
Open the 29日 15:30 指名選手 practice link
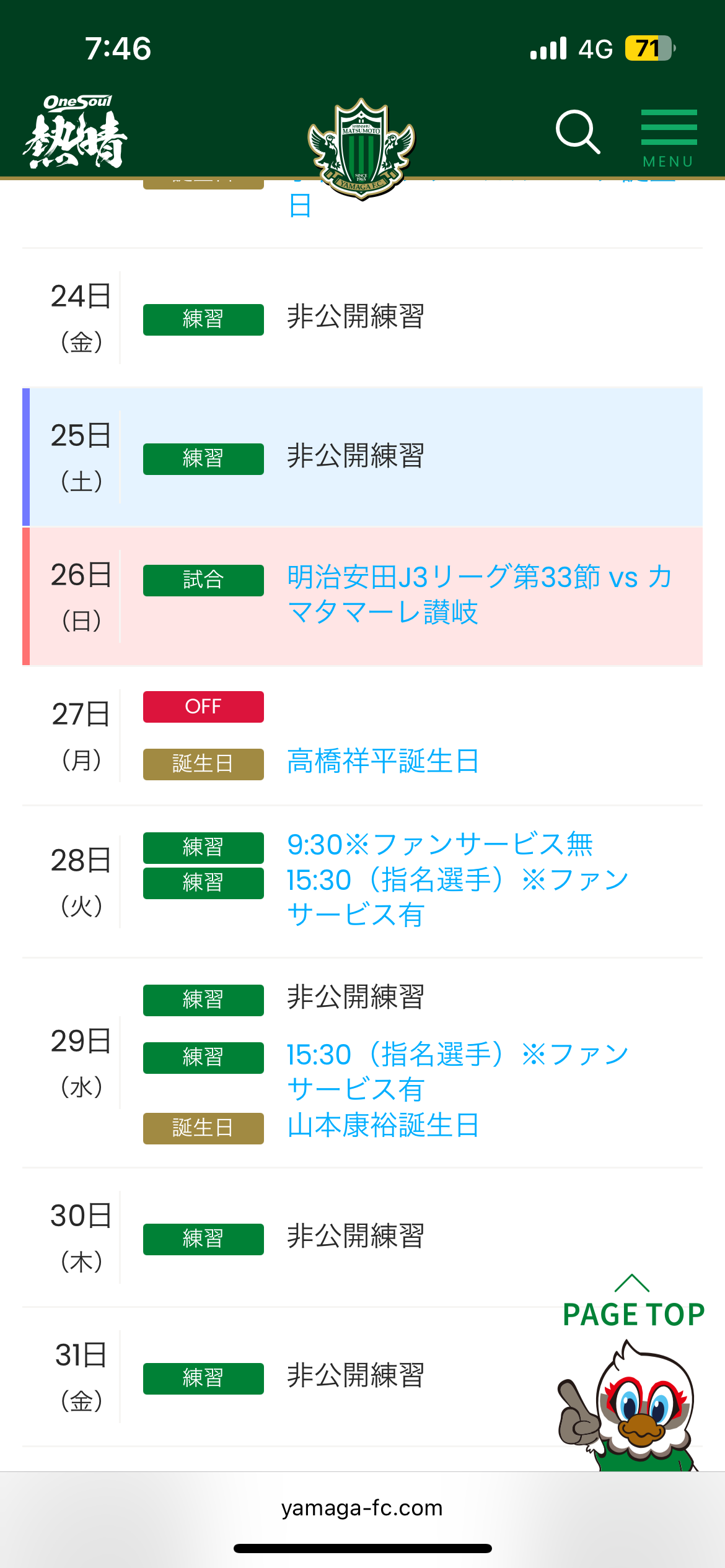458,1072
